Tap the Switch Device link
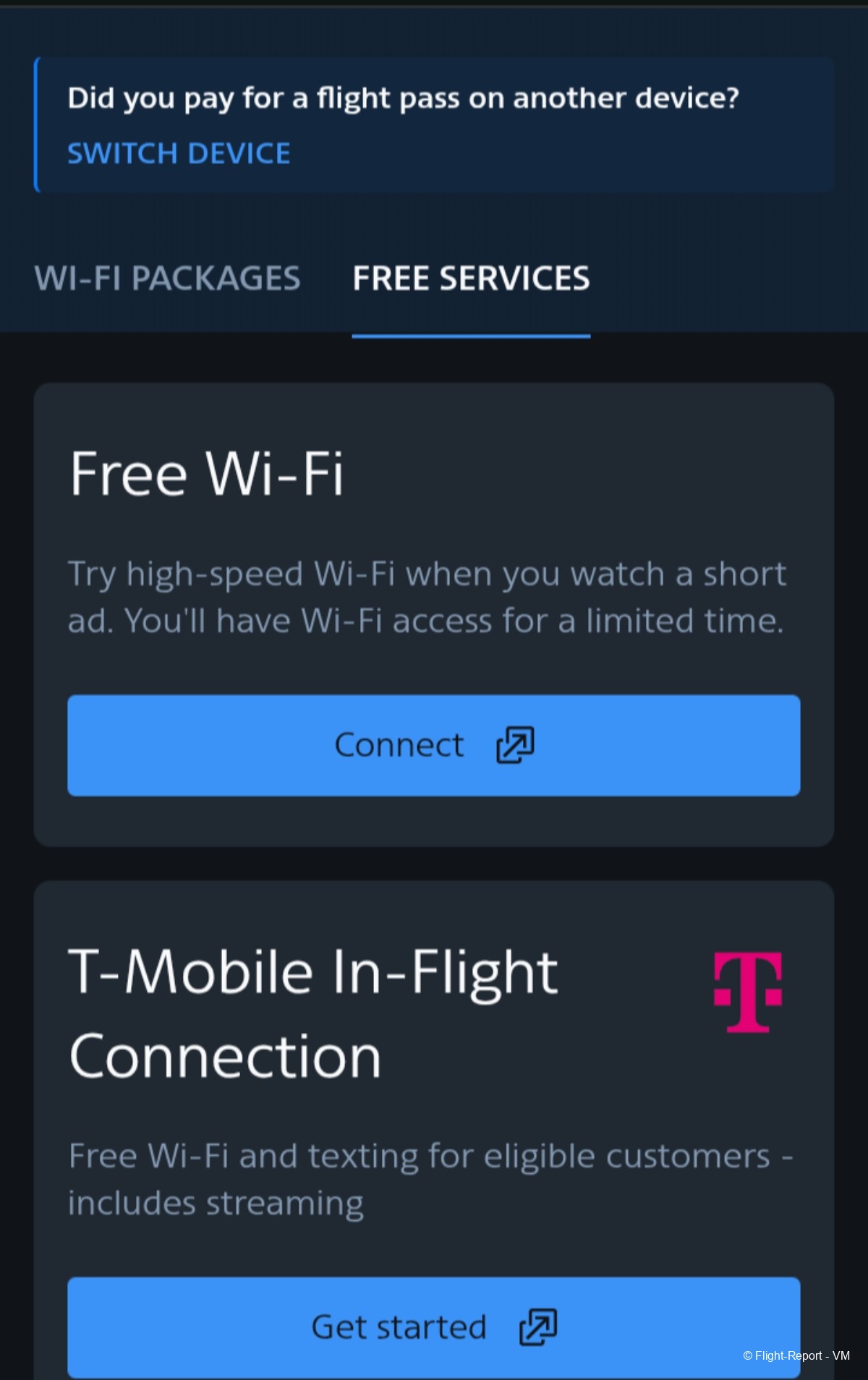Viewport: 868px width, 1380px height. 179,153
